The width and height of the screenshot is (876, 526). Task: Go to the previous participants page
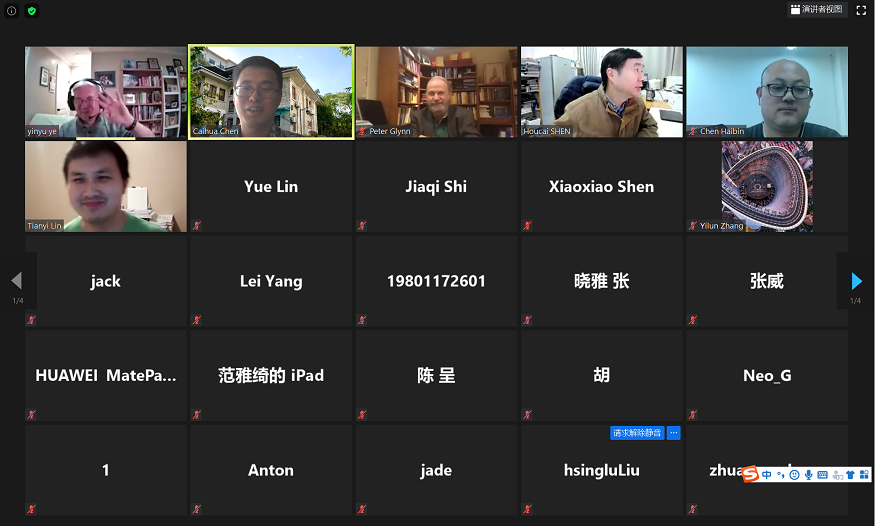pyautogui.click(x=16, y=281)
